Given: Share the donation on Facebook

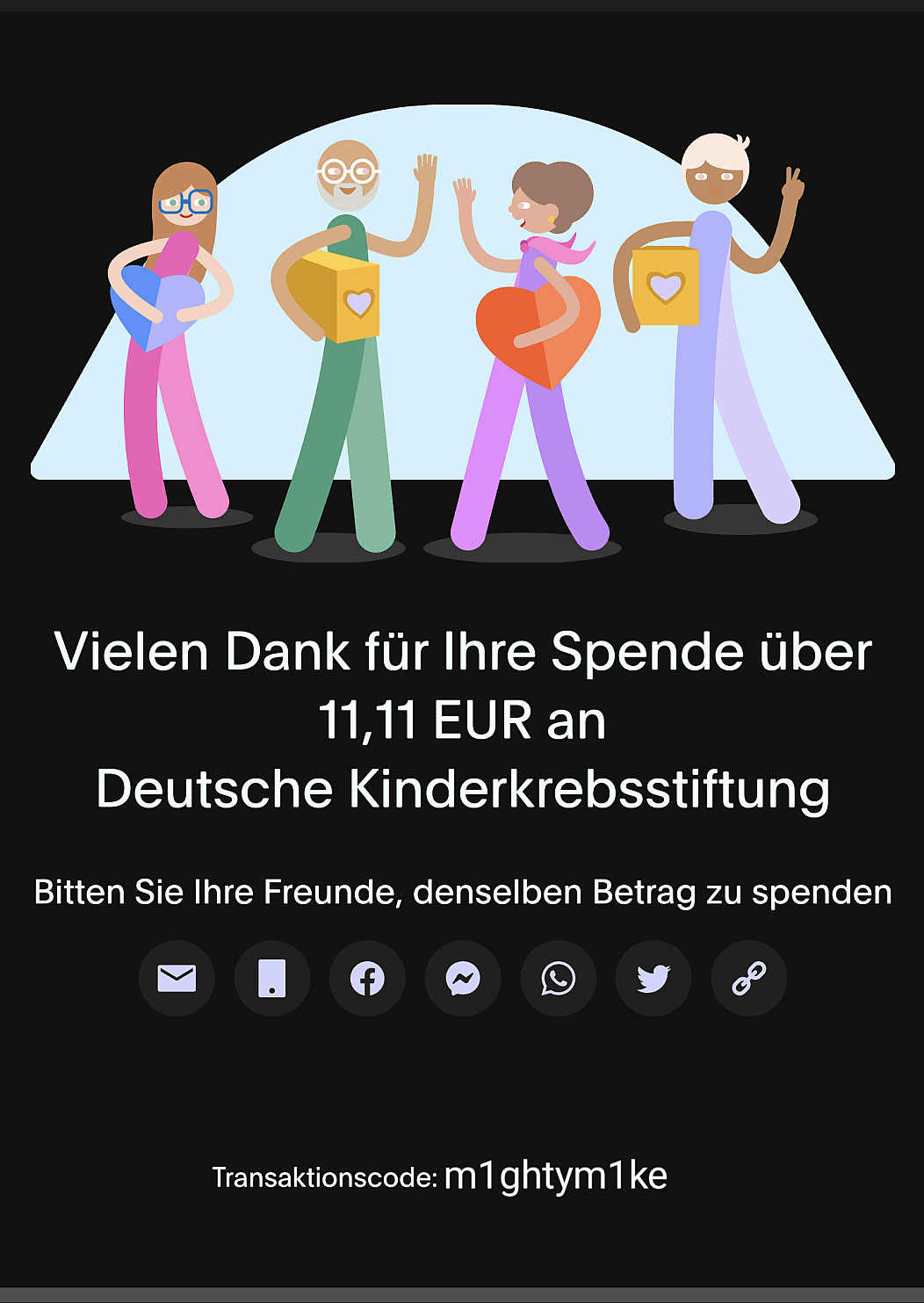Looking at the screenshot, I should pyautogui.click(x=367, y=978).
